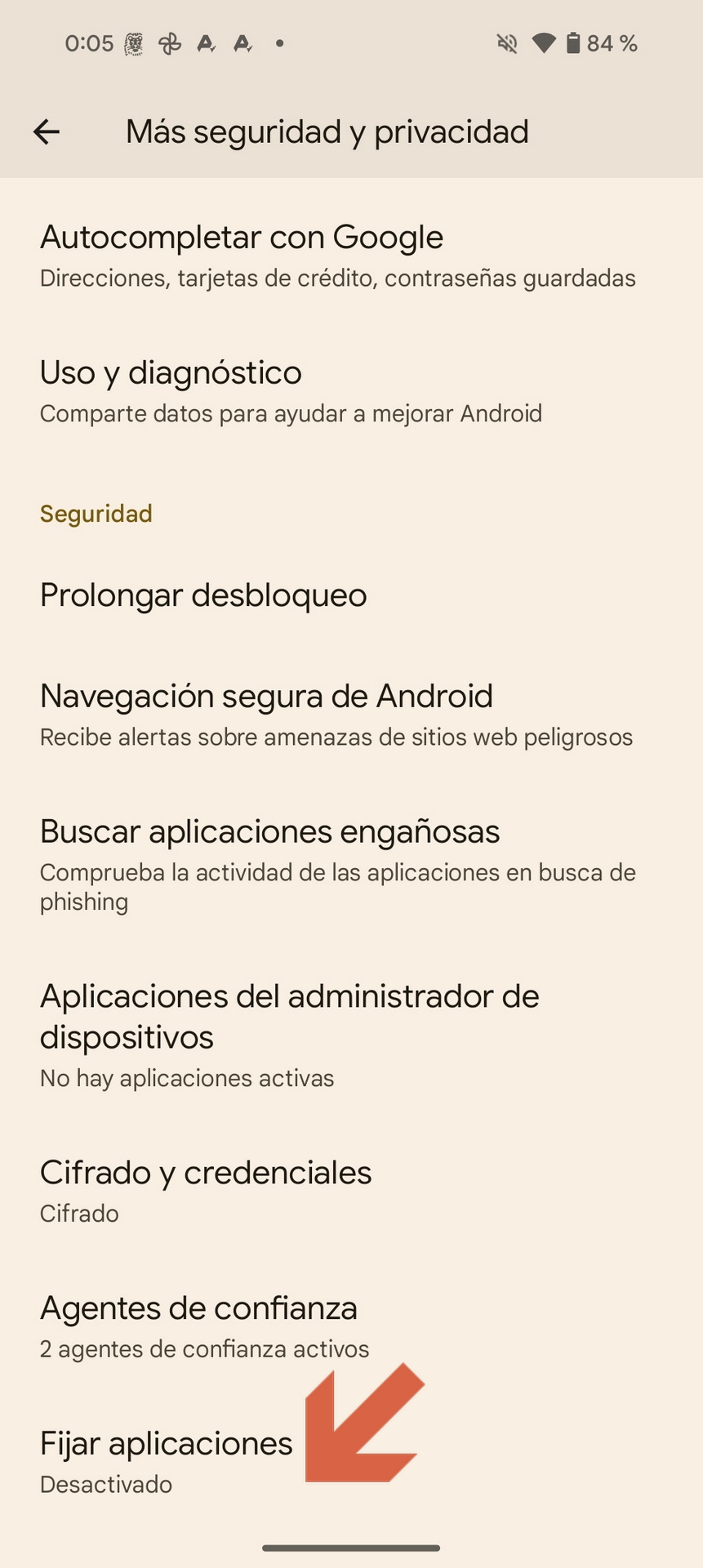703x1568 pixels.
Task: Select Buscar aplicaciones engañosas
Action: pyautogui.click(x=351, y=866)
